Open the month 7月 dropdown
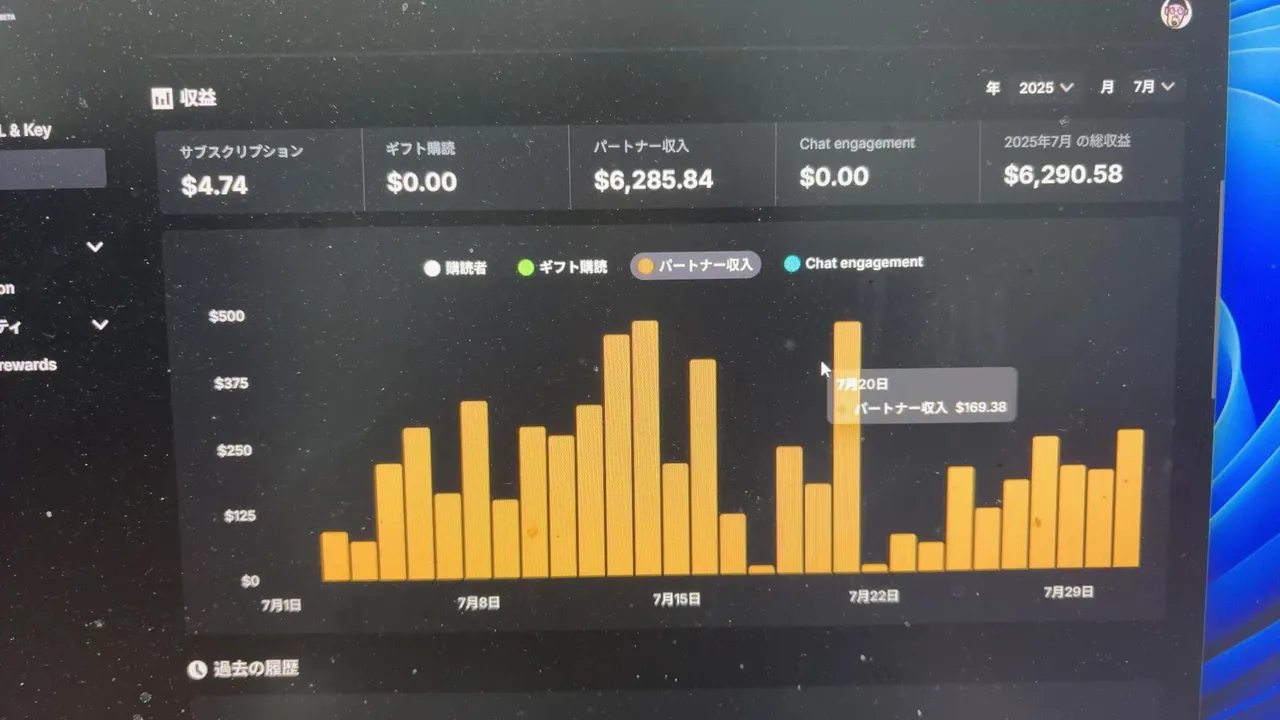 click(x=1152, y=87)
